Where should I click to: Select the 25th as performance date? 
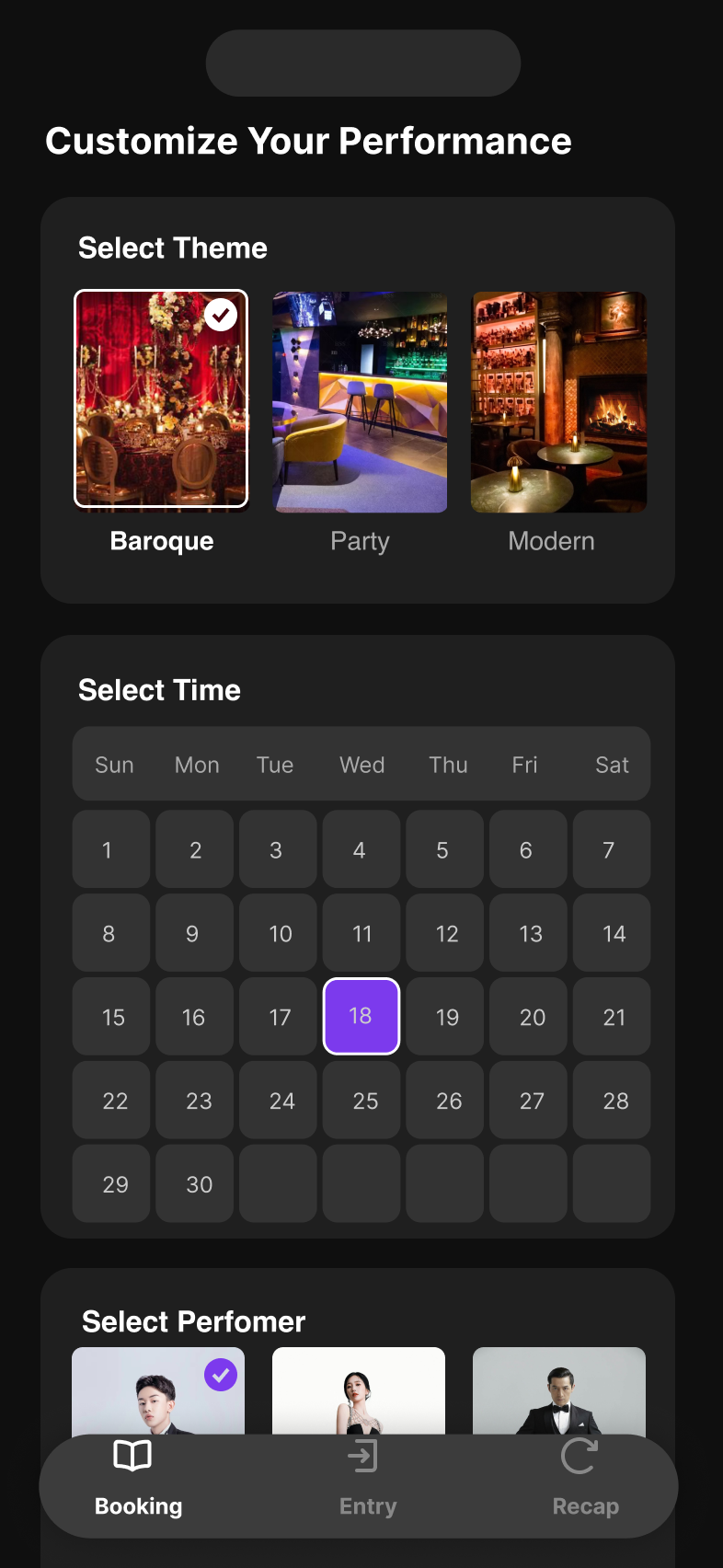point(361,1101)
